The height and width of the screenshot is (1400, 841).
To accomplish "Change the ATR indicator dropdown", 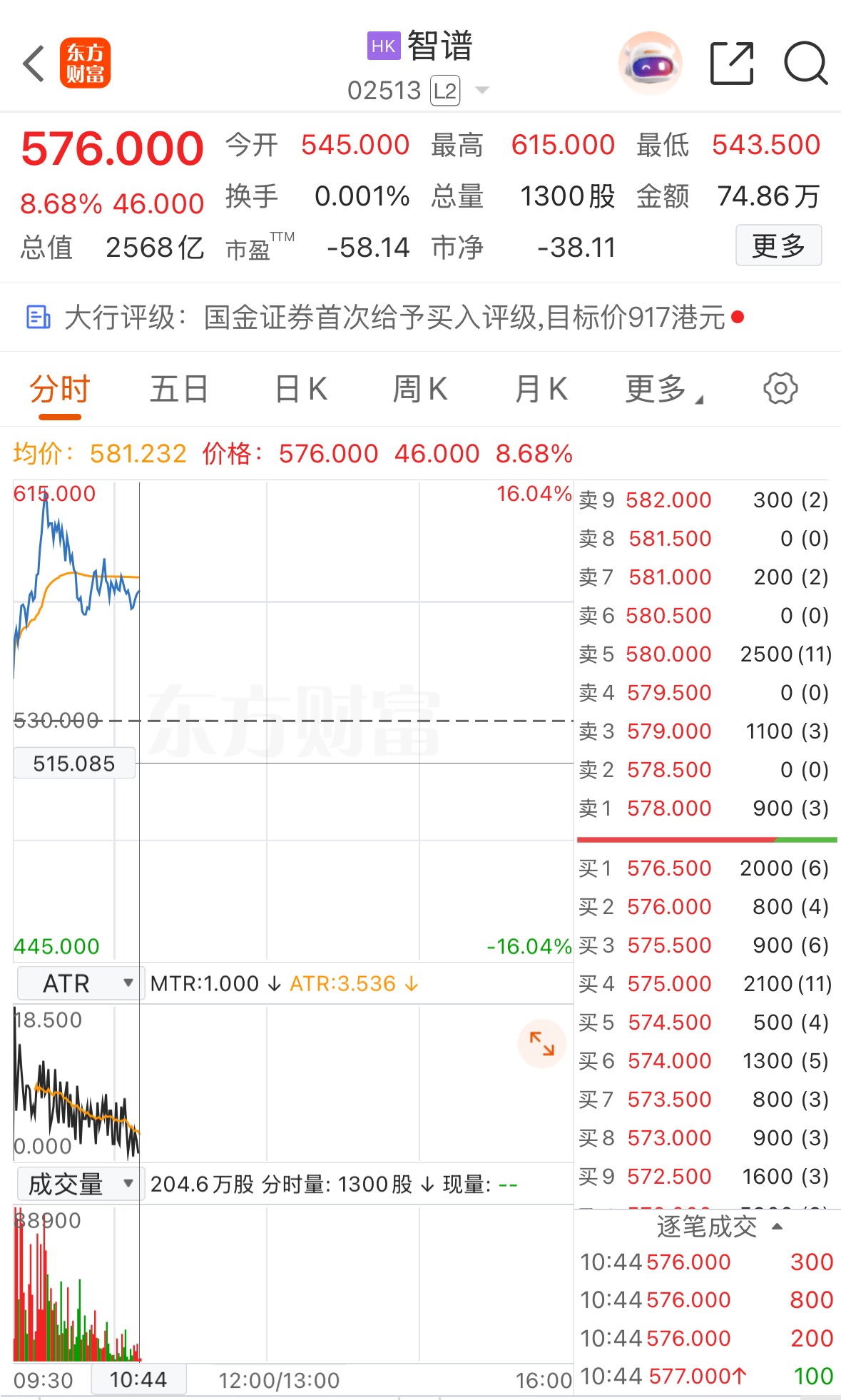I will click(79, 983).
